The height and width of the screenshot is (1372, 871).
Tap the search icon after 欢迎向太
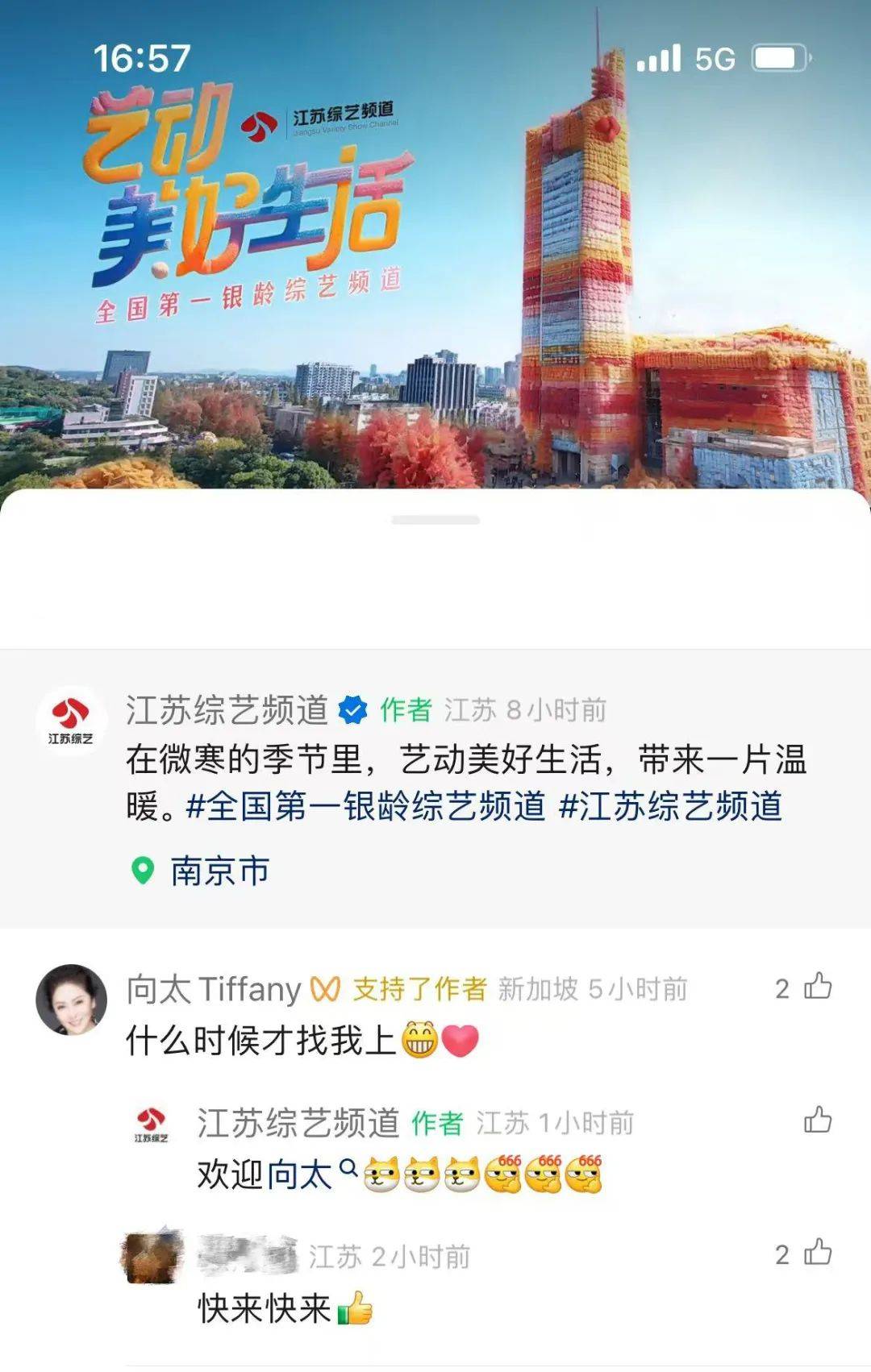[x=348, y=1166]
